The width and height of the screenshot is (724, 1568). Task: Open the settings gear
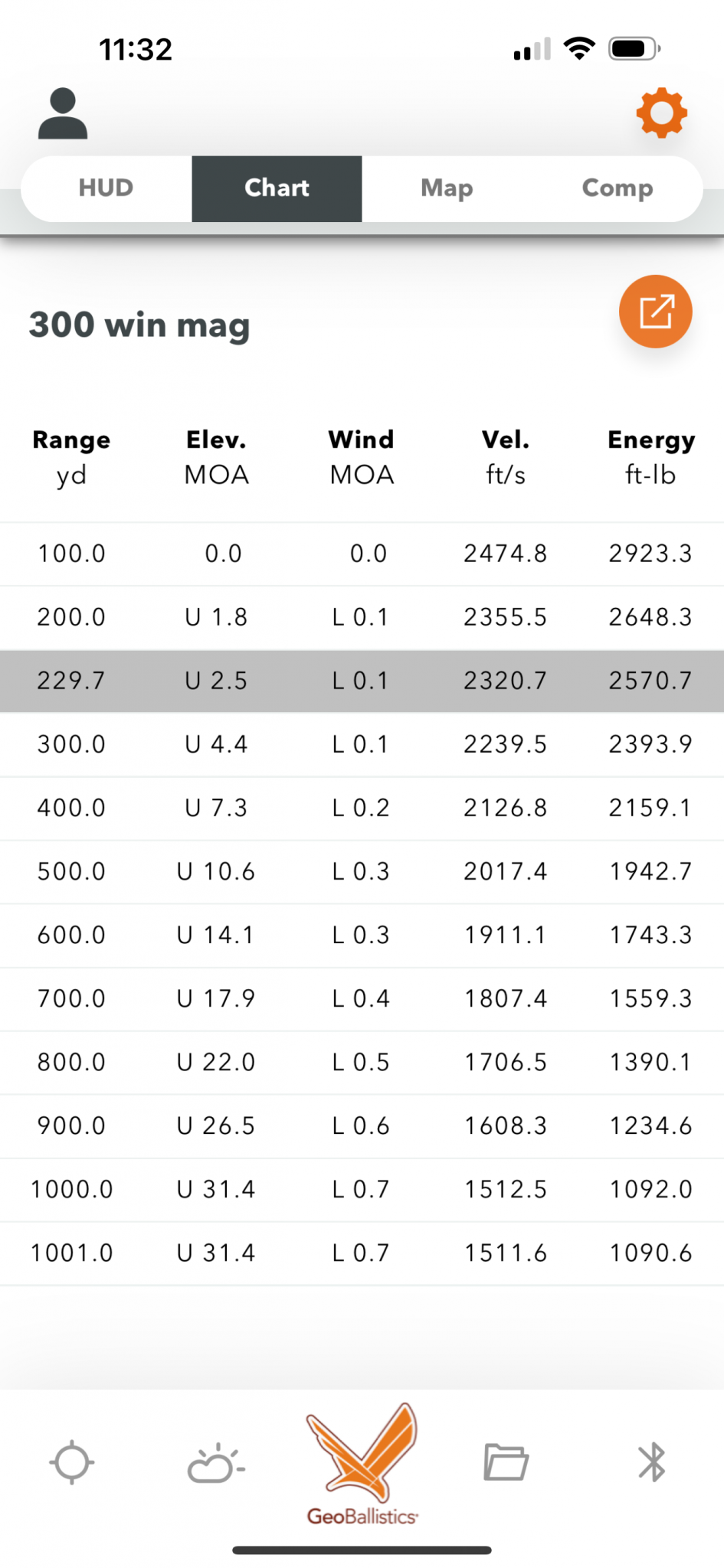(x=661, y=113)
